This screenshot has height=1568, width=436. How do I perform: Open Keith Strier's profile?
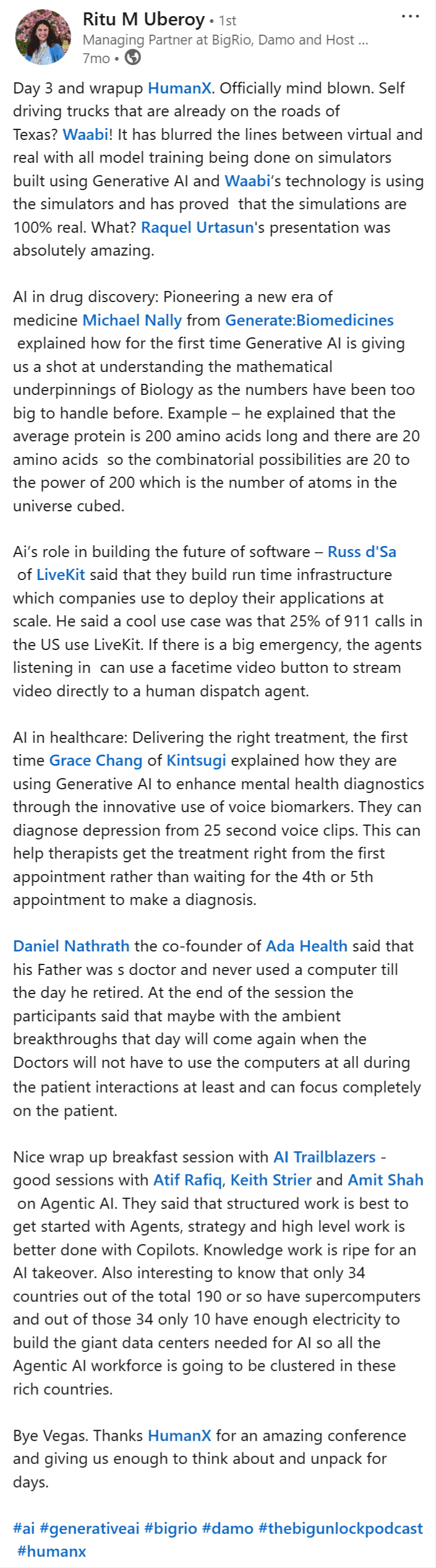pyautogui.click(x=271, y=1180)
